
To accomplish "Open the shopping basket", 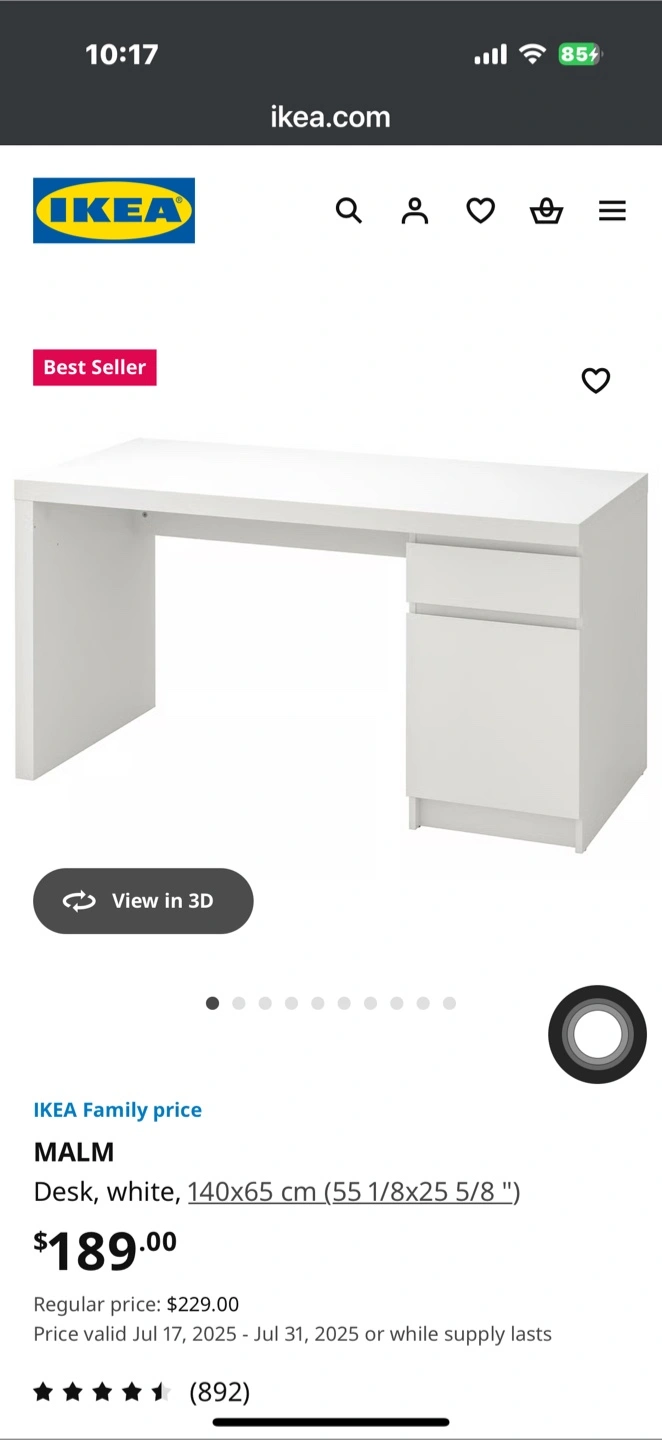I will (546, 211).
